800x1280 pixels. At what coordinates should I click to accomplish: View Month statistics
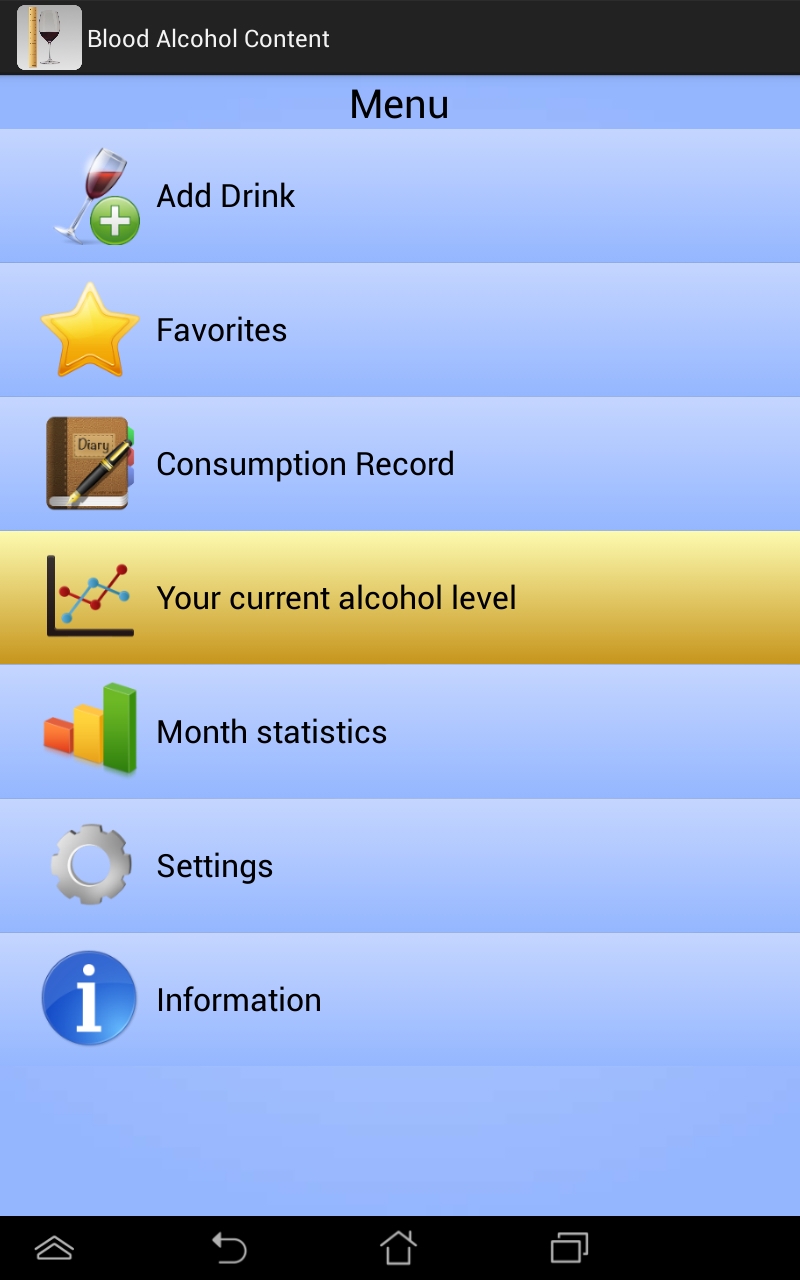tap(400, 731)
